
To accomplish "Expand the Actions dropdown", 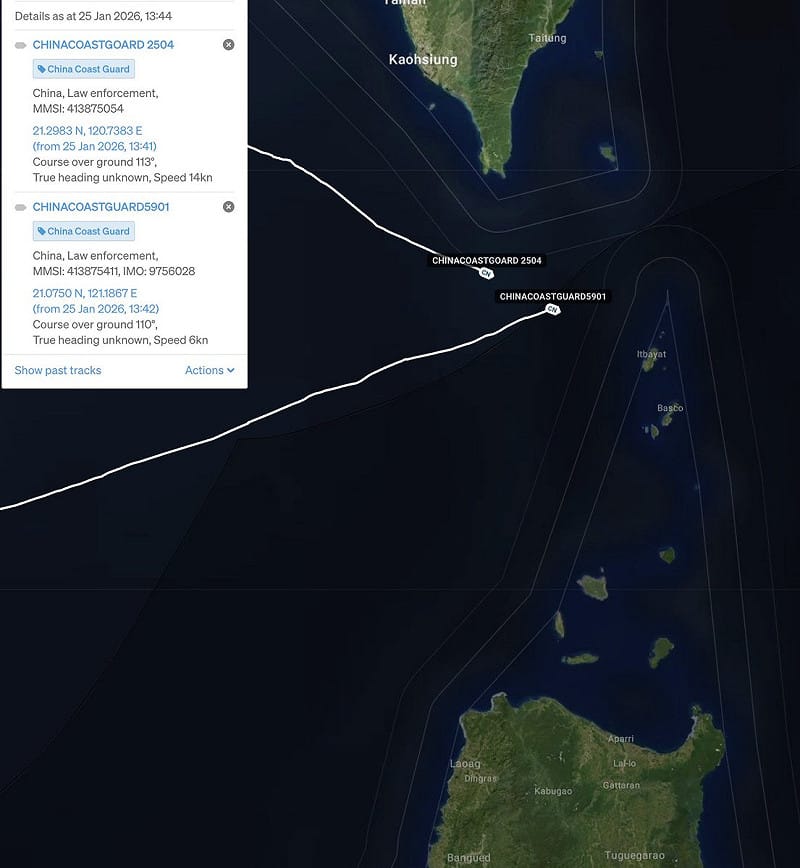I will tap(209, 370).
